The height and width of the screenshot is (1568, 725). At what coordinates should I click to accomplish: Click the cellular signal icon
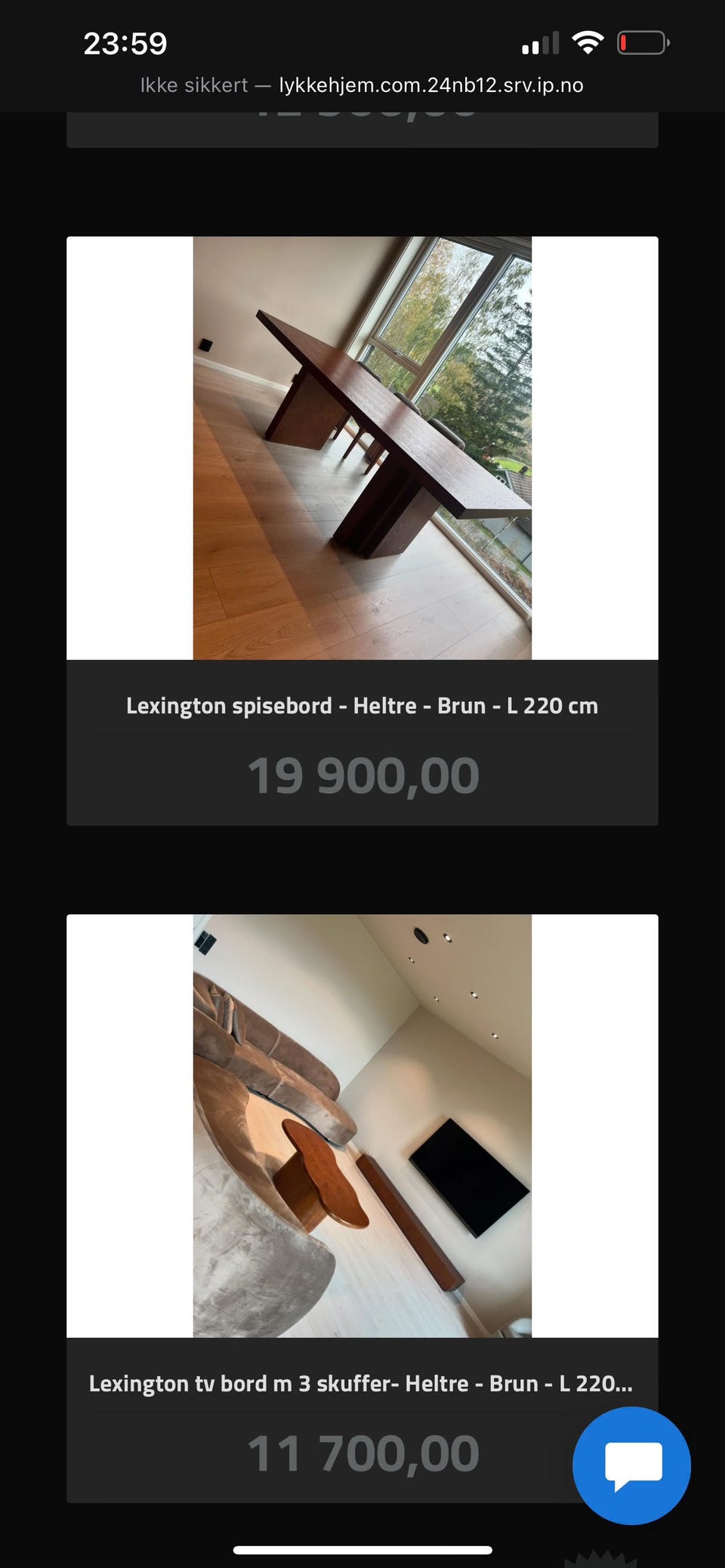(x=541, y=43)
